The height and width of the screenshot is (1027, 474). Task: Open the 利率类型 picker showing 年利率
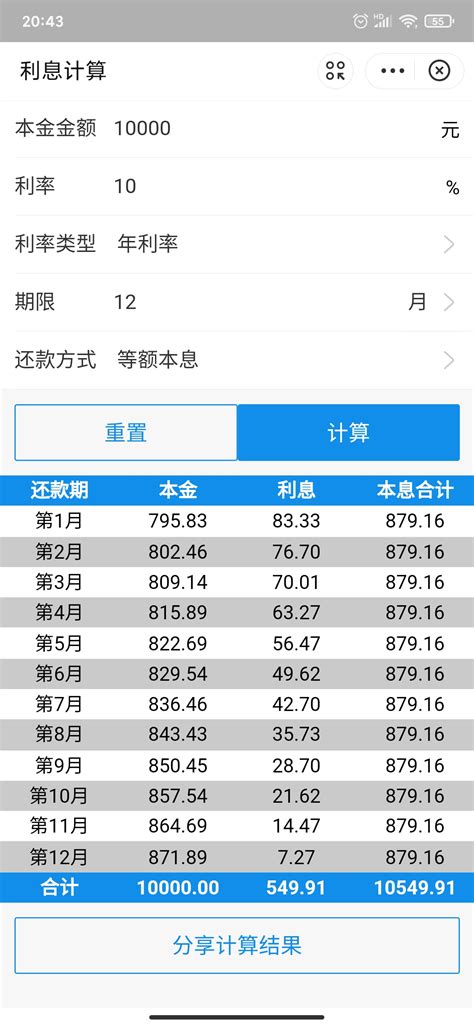(x=237, y=244)
